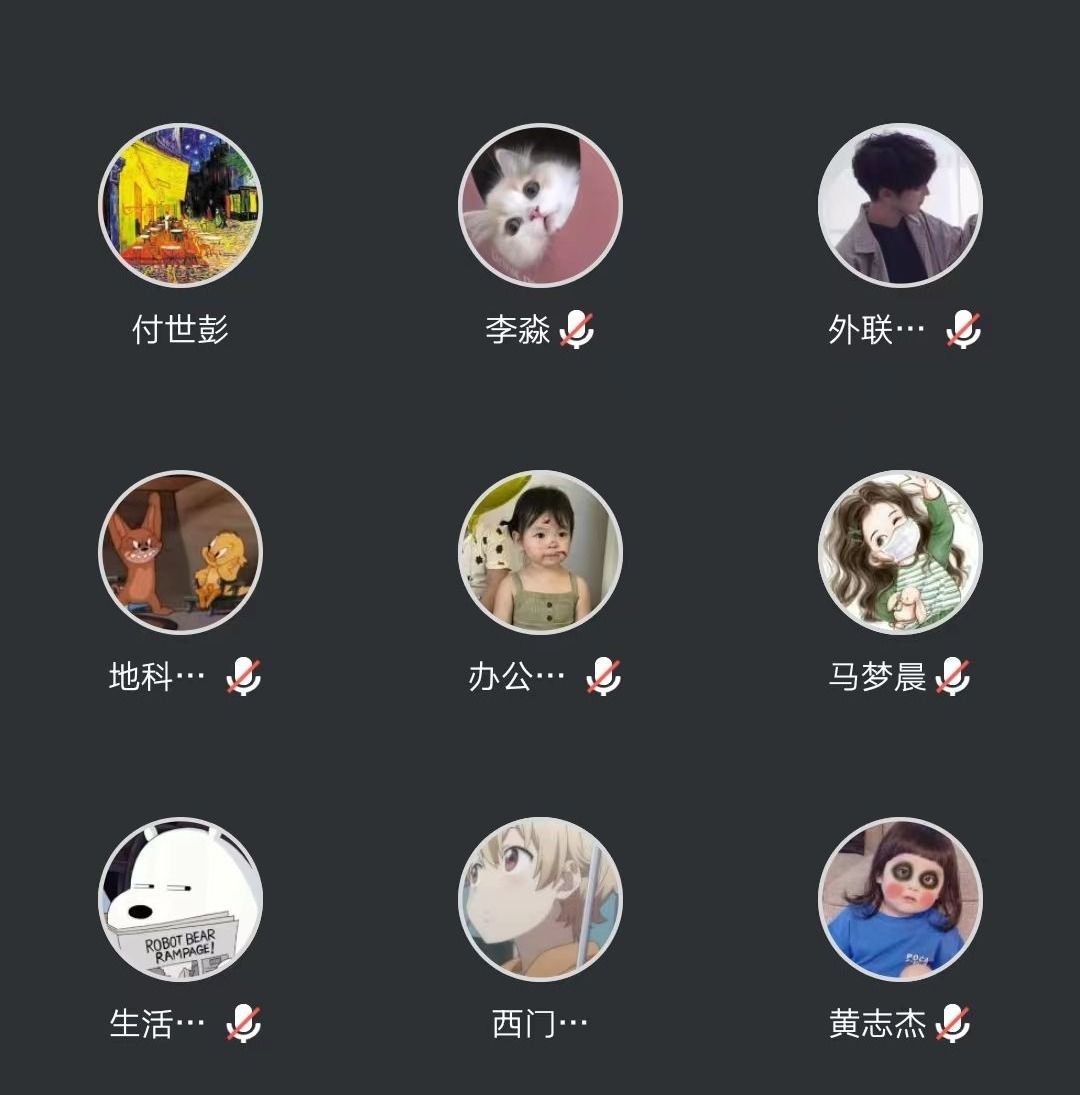View participant 马梦晨's avatar
The image size is (1080, 1095).
tap(900, 552)
